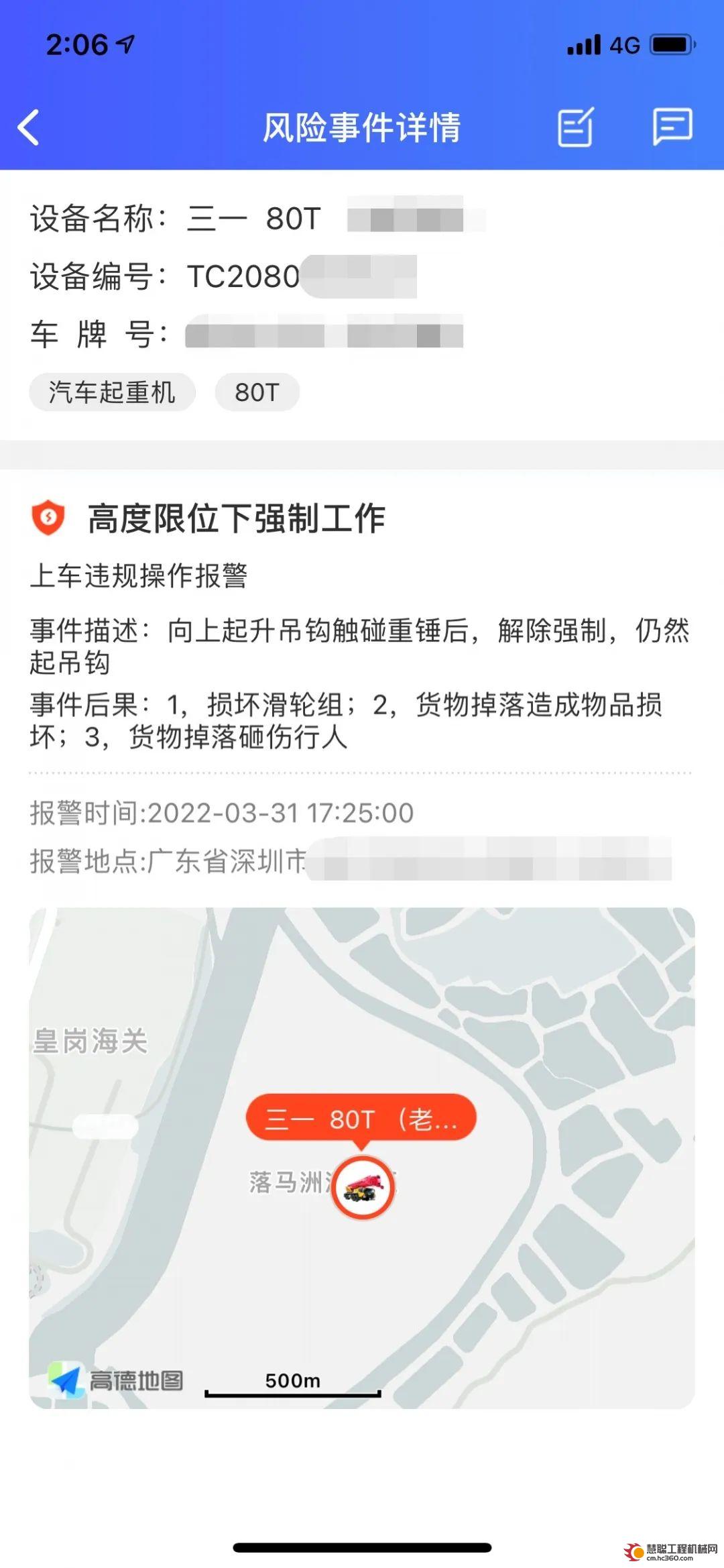Go back from risk event details
The height and width of the screenshot is (1568, 724).
click(x=28, y=127)
